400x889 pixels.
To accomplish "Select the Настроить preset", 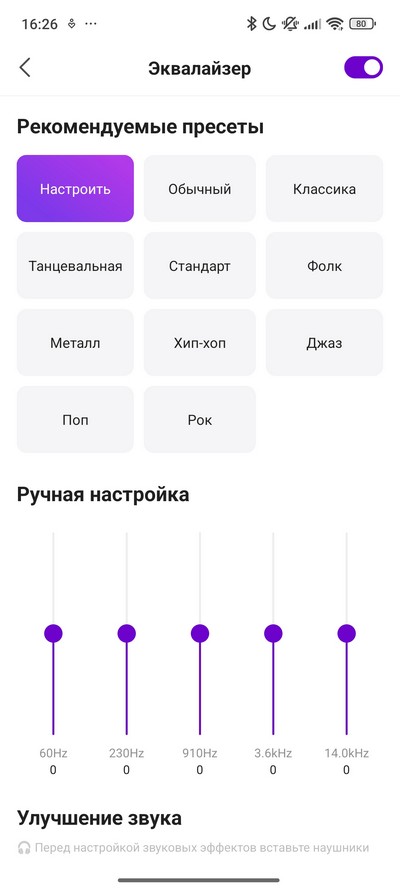I will [x=75, y=189].
